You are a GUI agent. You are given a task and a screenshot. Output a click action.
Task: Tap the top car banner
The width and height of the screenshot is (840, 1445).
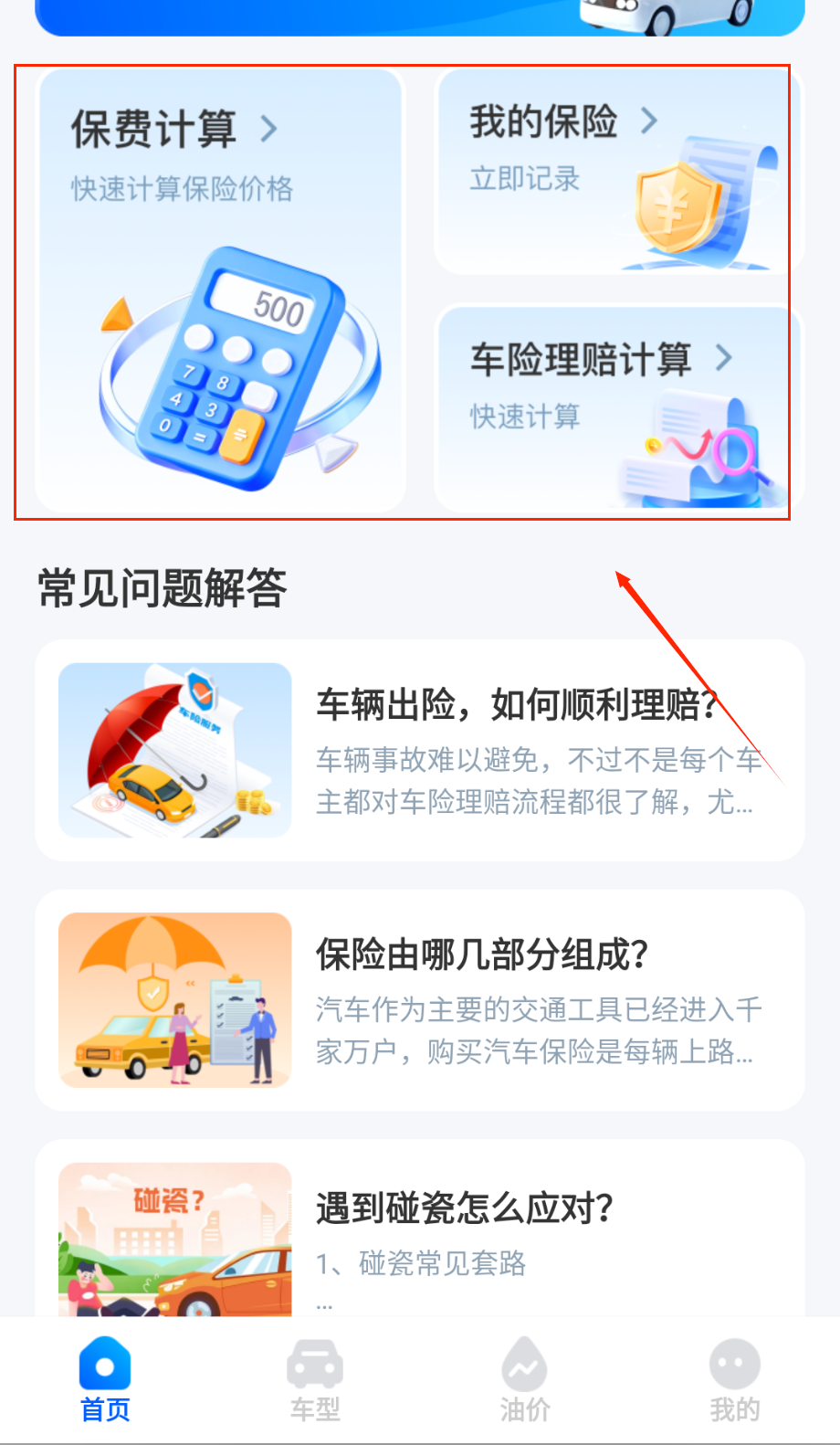(x=420, y=16)
